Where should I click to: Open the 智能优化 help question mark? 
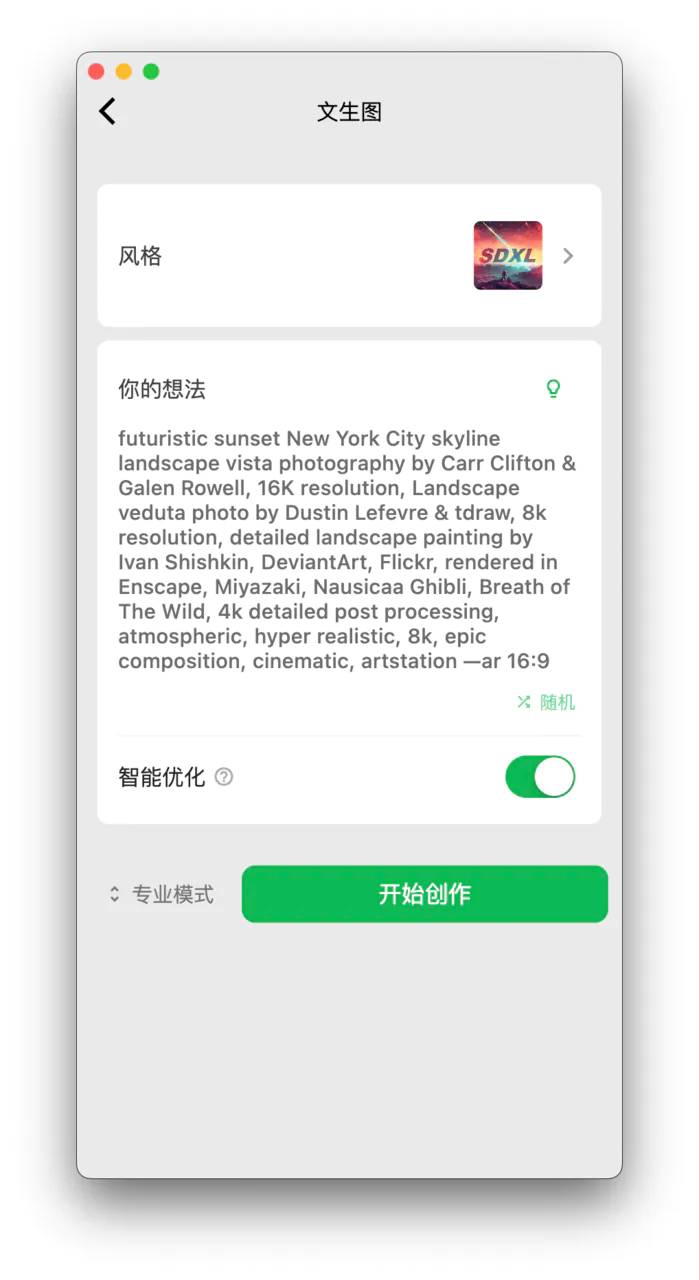pos(224,777)
